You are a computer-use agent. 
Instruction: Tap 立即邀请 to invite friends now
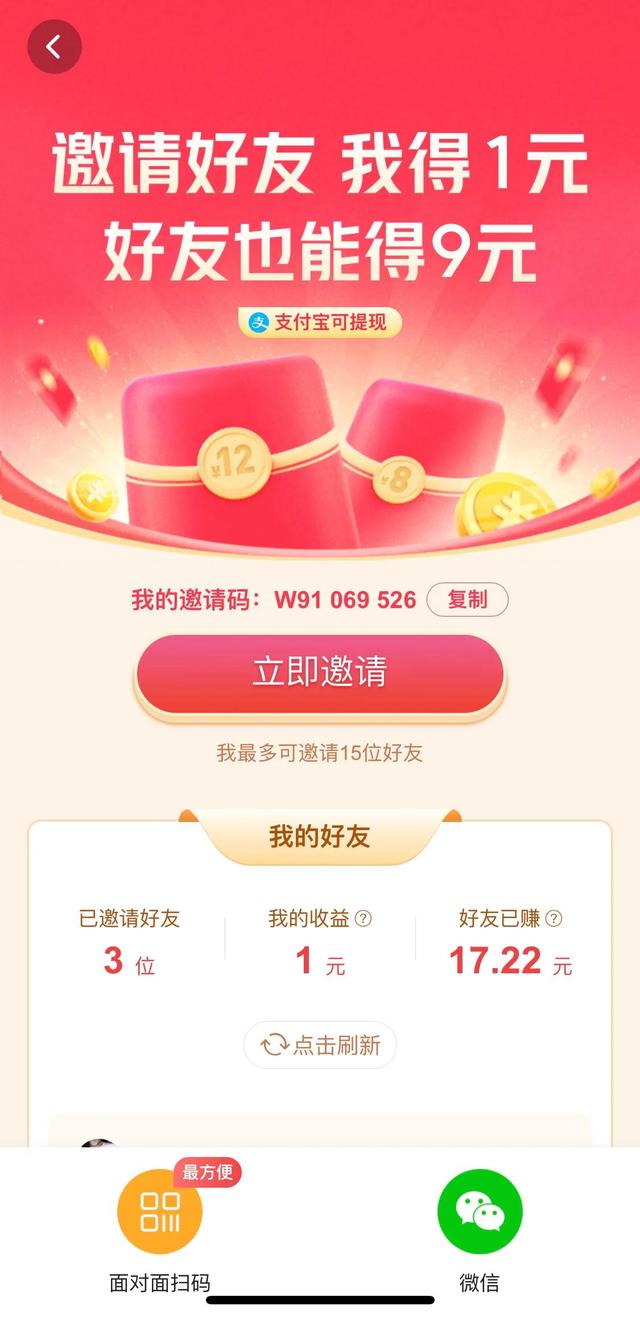(x=320, y=673)
